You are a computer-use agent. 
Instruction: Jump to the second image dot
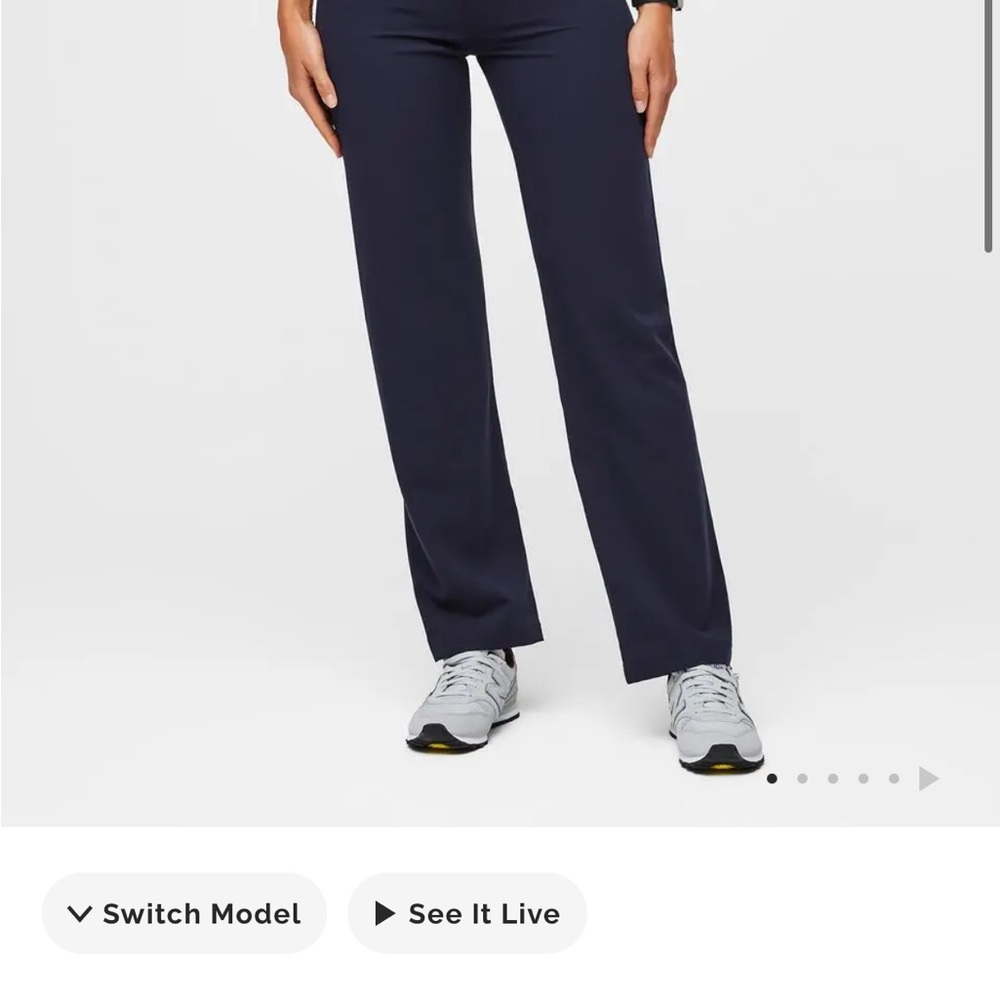tap(802, 778)
